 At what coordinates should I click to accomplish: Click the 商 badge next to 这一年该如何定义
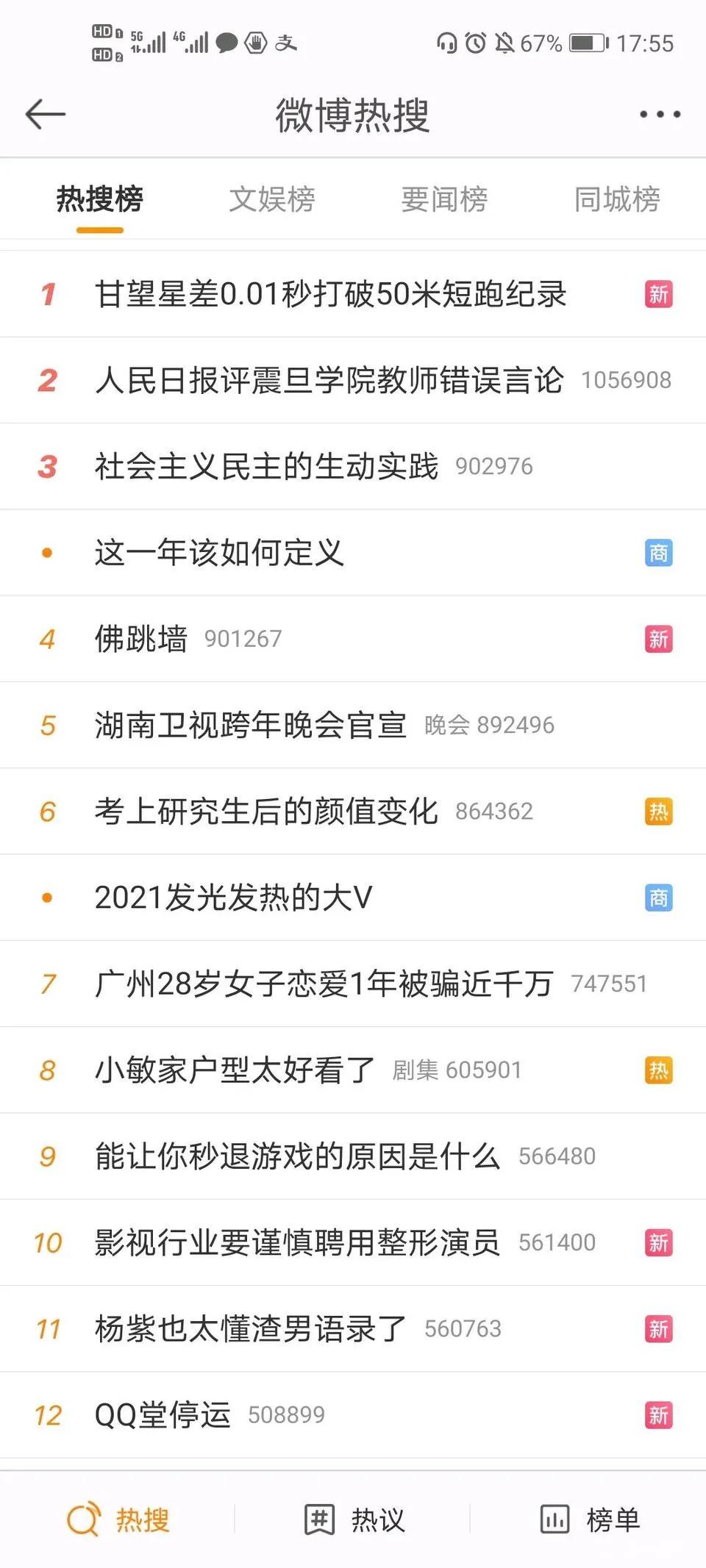(x=659, y=553)
